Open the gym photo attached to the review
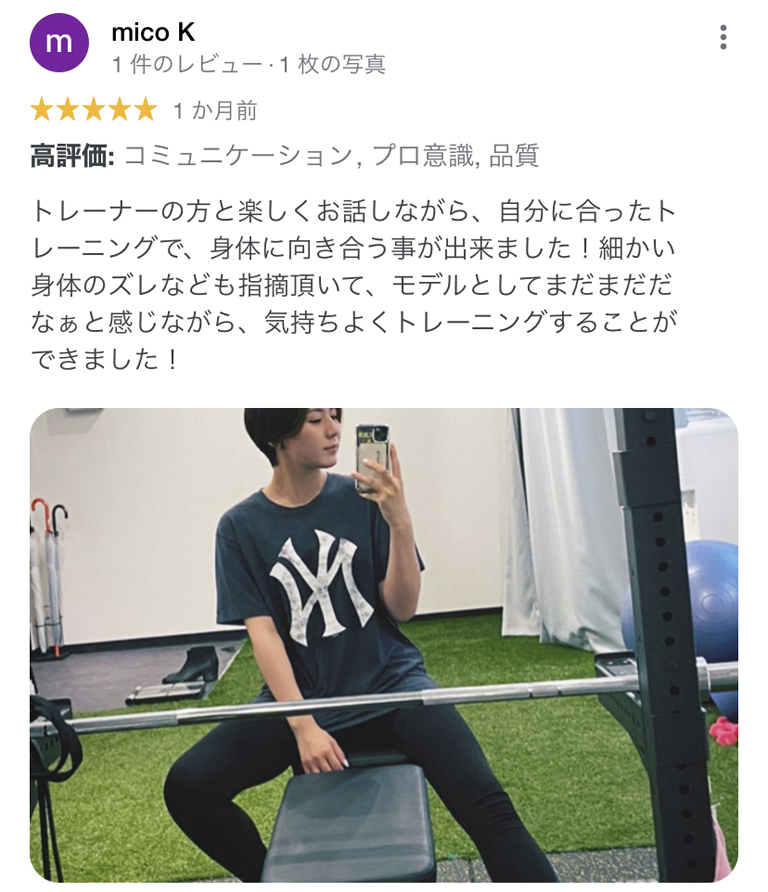768x892 pixels. 384,644
